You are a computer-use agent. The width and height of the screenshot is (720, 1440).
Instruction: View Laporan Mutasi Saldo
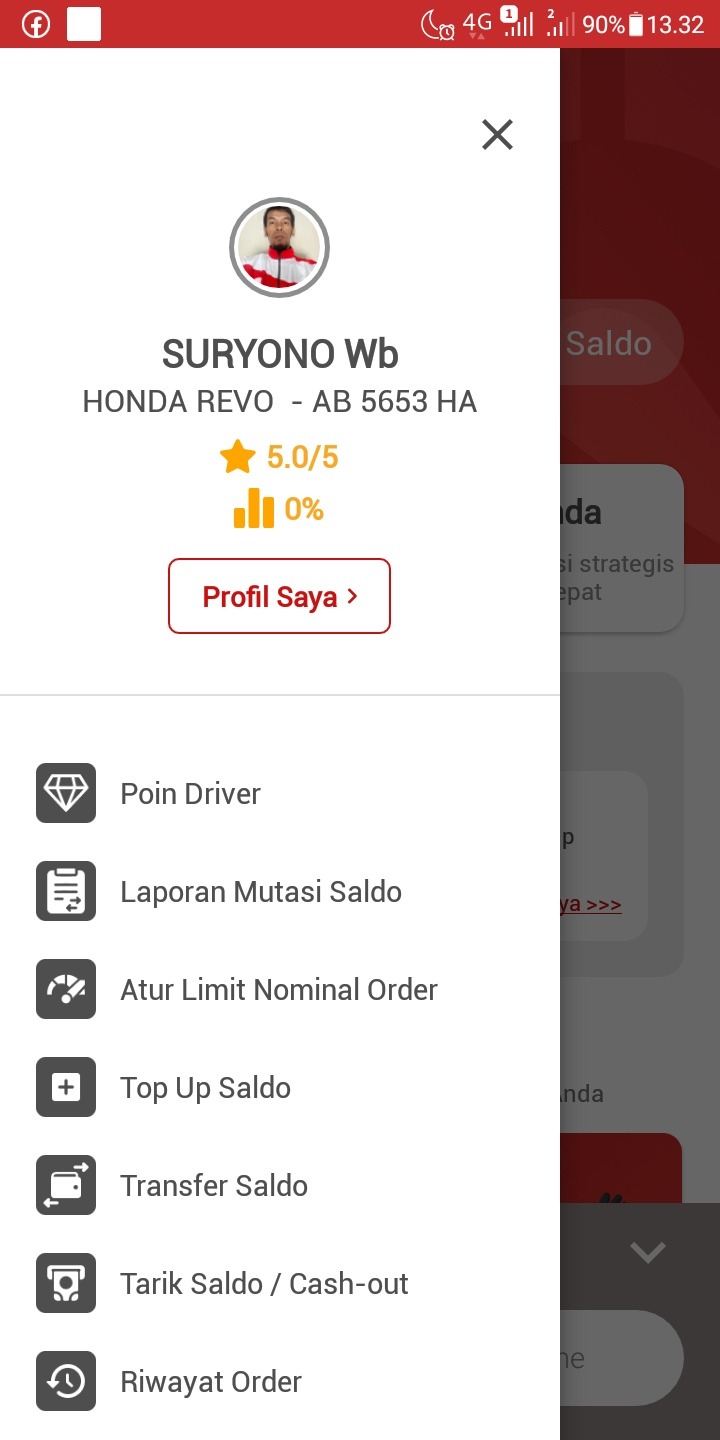(x=260, y=891)
